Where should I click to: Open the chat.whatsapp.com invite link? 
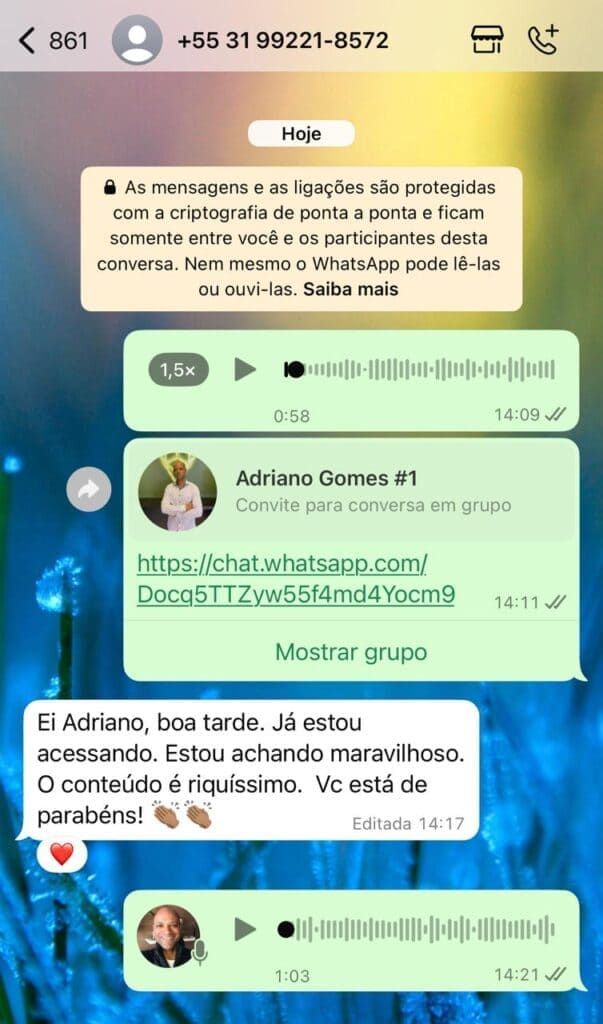(x=295, y=580)
